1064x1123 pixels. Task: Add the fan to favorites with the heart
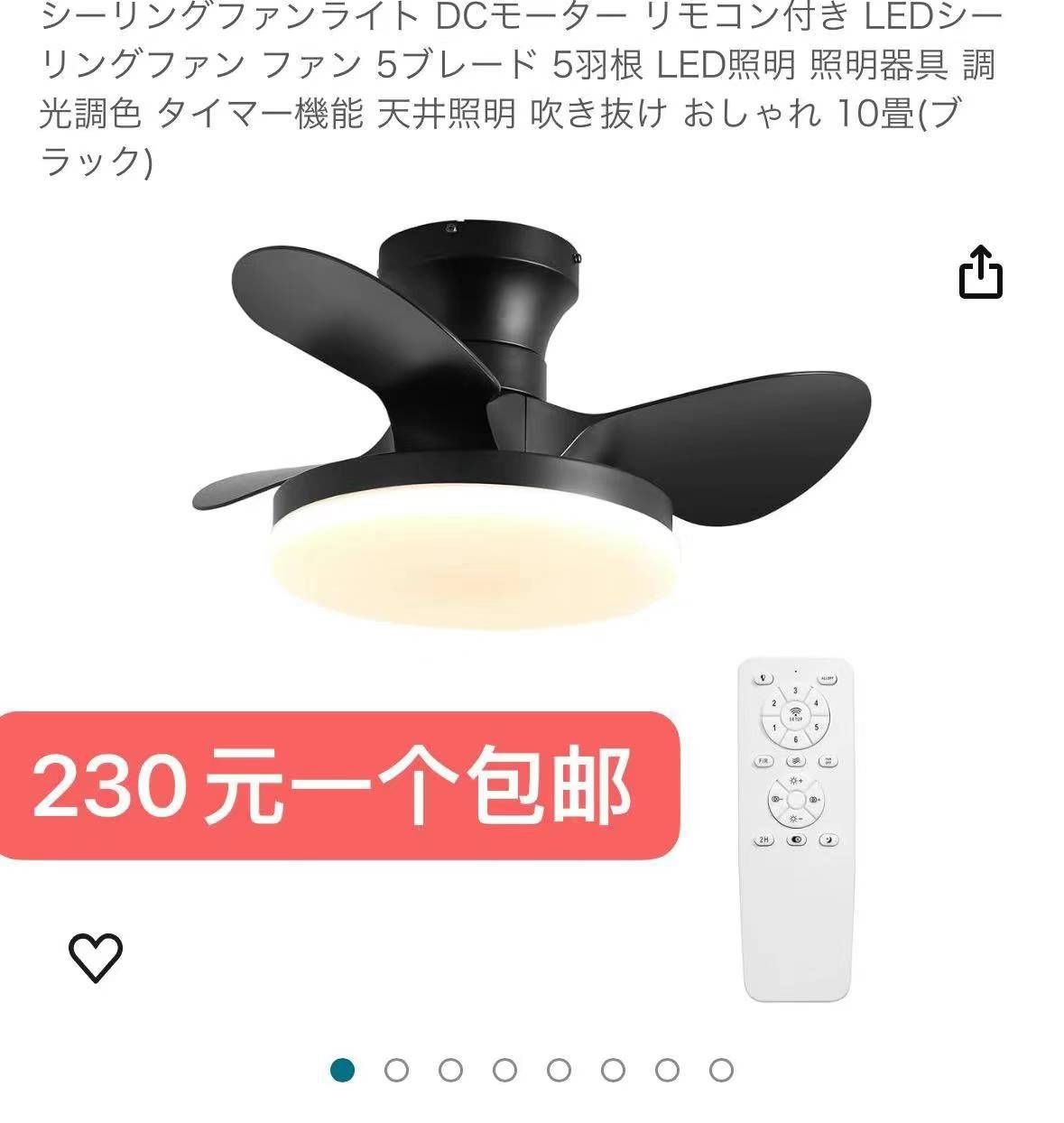point(96,957)
